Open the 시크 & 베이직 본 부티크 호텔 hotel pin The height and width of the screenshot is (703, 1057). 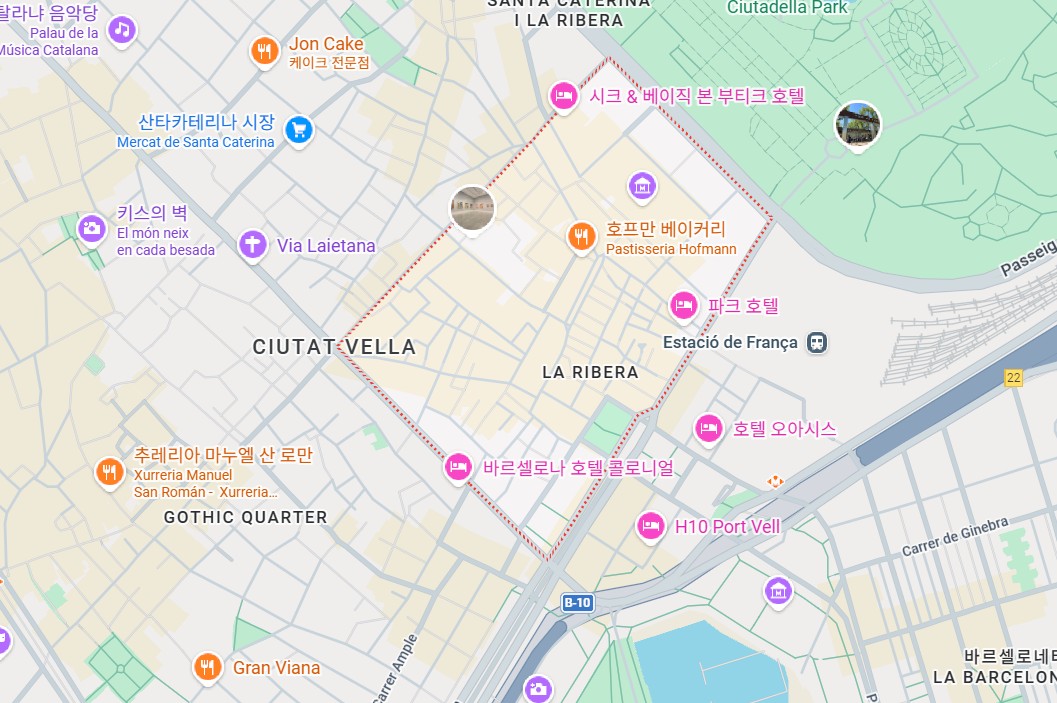[x=563, y=96]
